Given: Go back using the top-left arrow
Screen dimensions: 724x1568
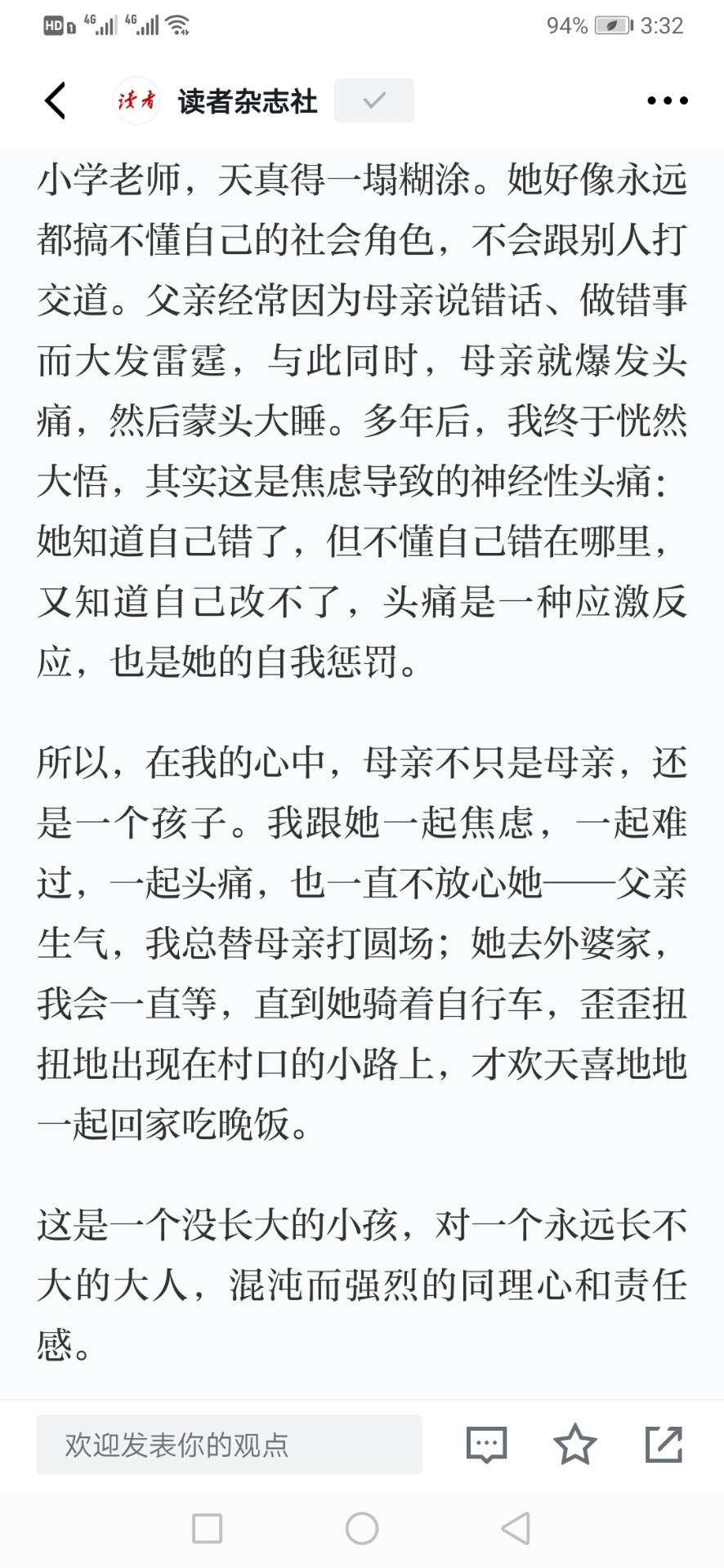Looking at the screenshot, I should [55, 101].
